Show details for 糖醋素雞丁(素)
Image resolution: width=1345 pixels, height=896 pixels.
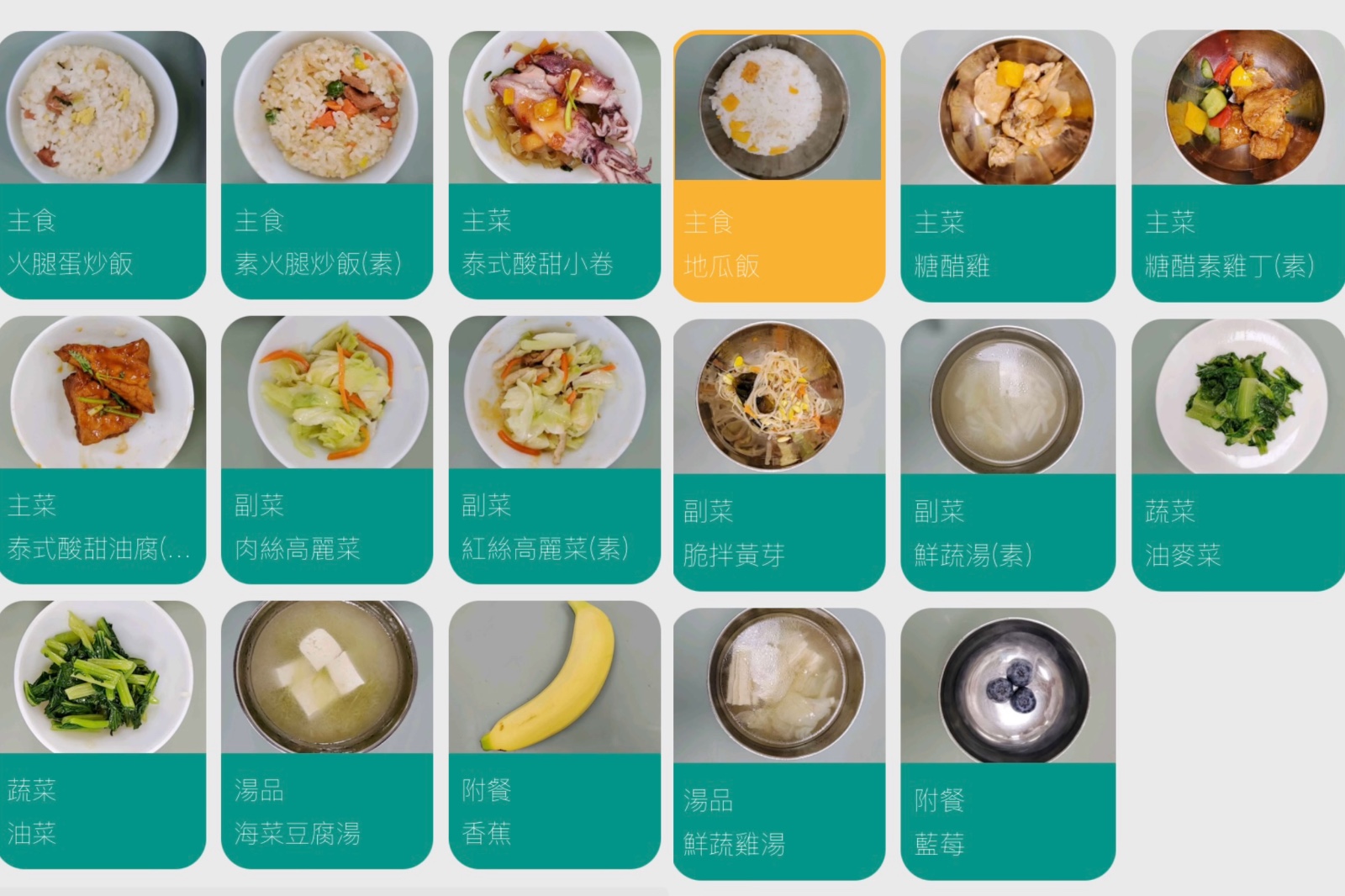click(1238, 166)
